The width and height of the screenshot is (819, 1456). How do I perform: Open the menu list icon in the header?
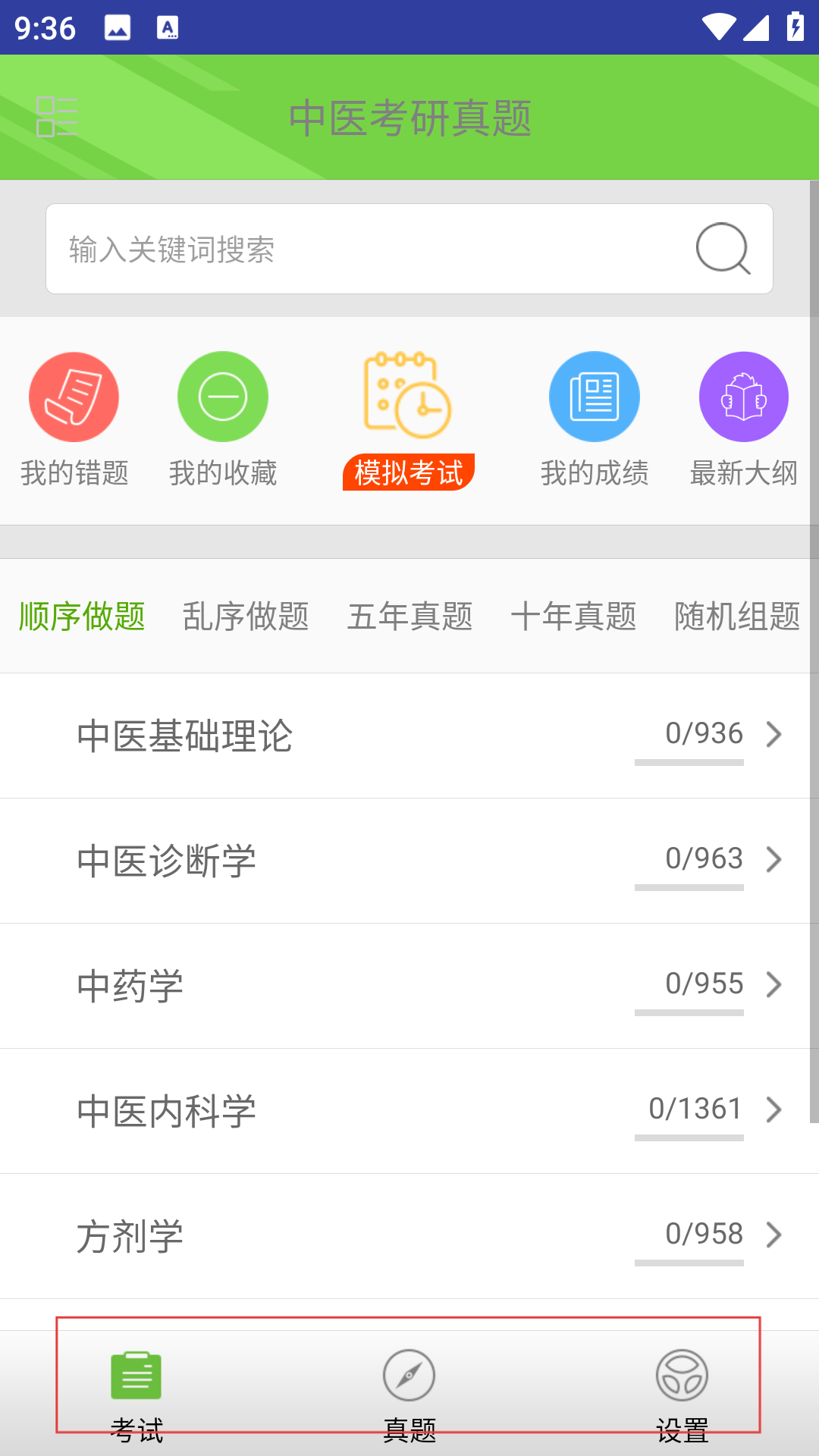point(57,117)
